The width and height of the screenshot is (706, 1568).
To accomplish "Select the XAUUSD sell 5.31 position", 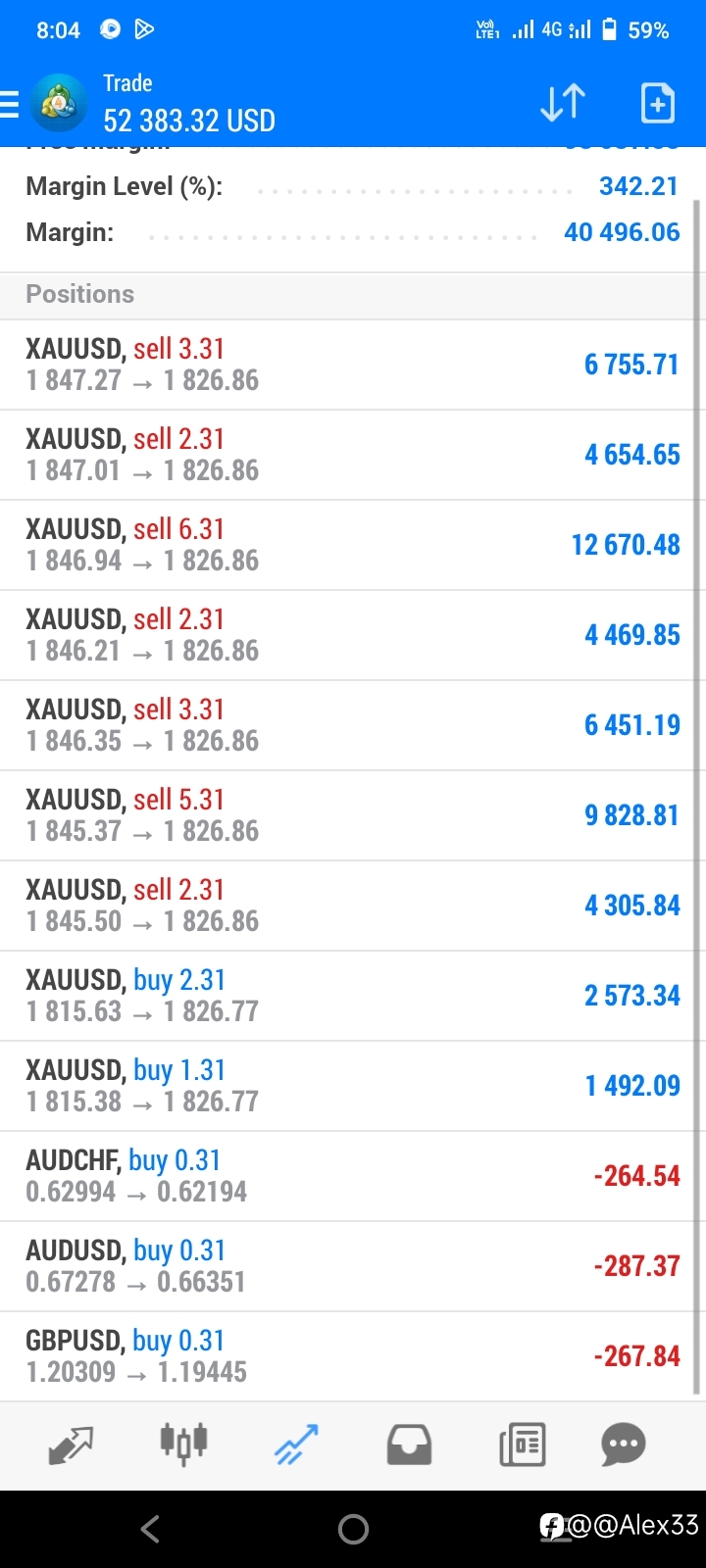I will (x=353, y=815).
